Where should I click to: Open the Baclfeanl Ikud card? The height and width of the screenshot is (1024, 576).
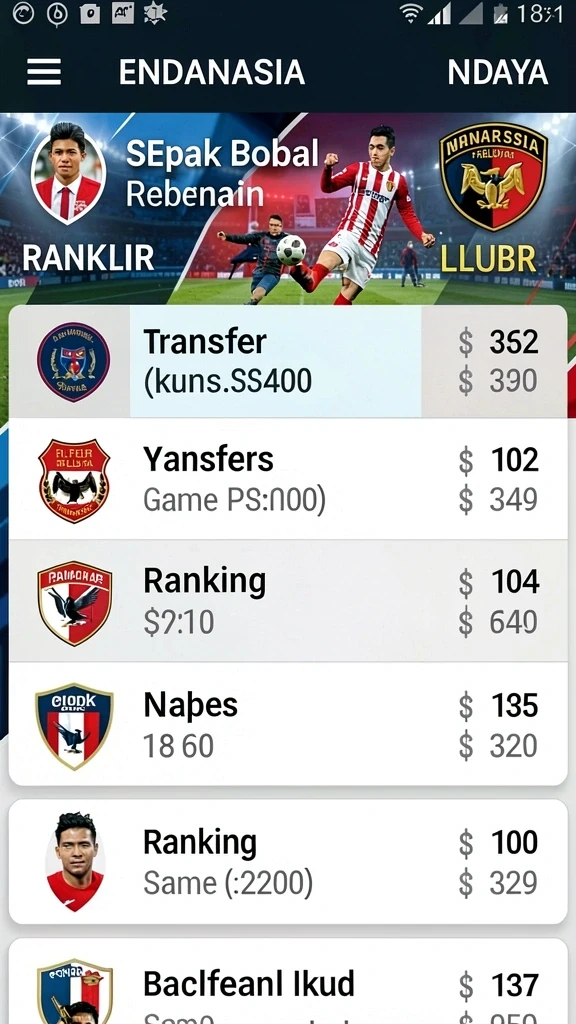coord(288,982)
